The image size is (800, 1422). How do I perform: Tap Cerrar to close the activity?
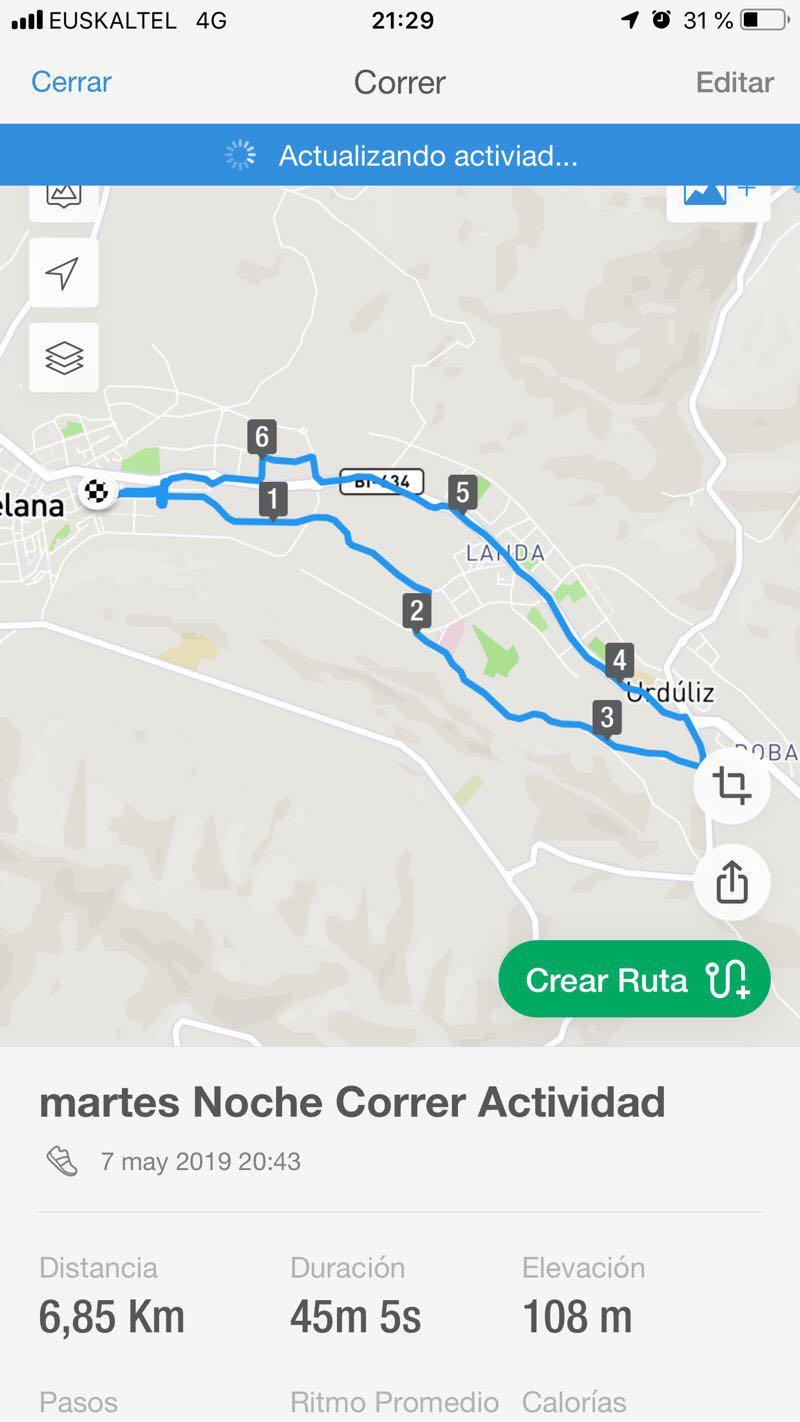click(71, 82)
